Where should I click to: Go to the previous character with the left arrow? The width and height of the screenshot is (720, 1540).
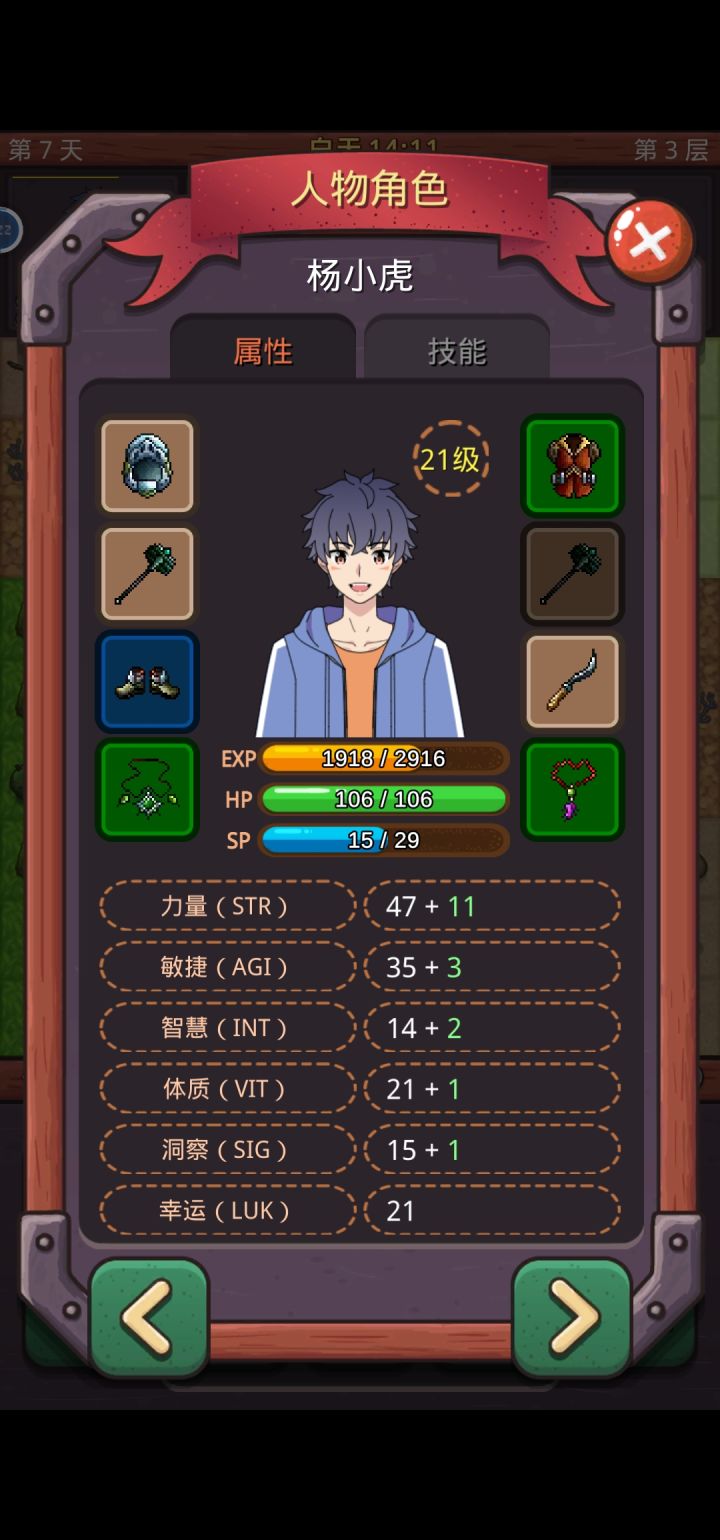click(149, 1317)
